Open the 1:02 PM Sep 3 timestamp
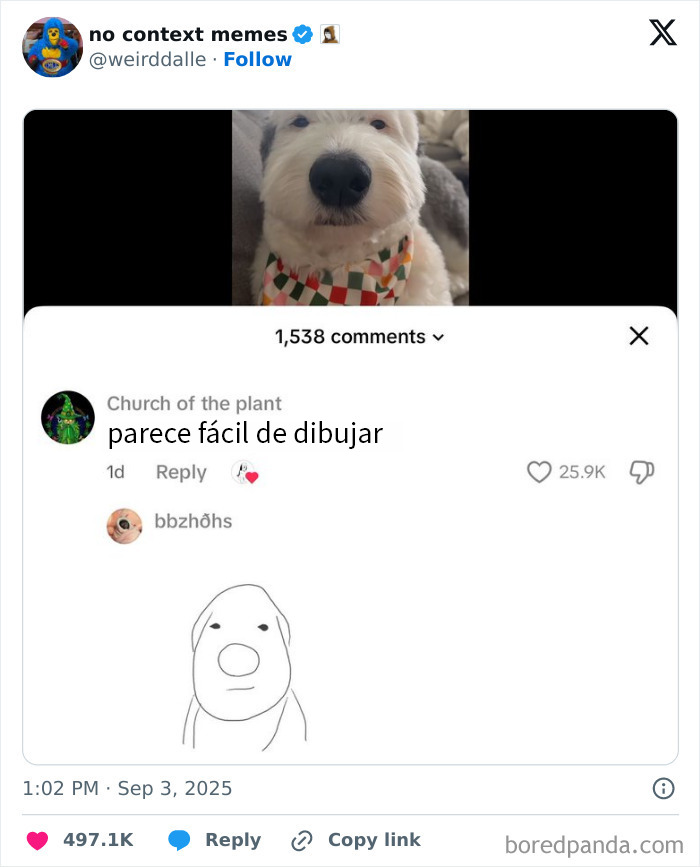 [x=127, y=789]
